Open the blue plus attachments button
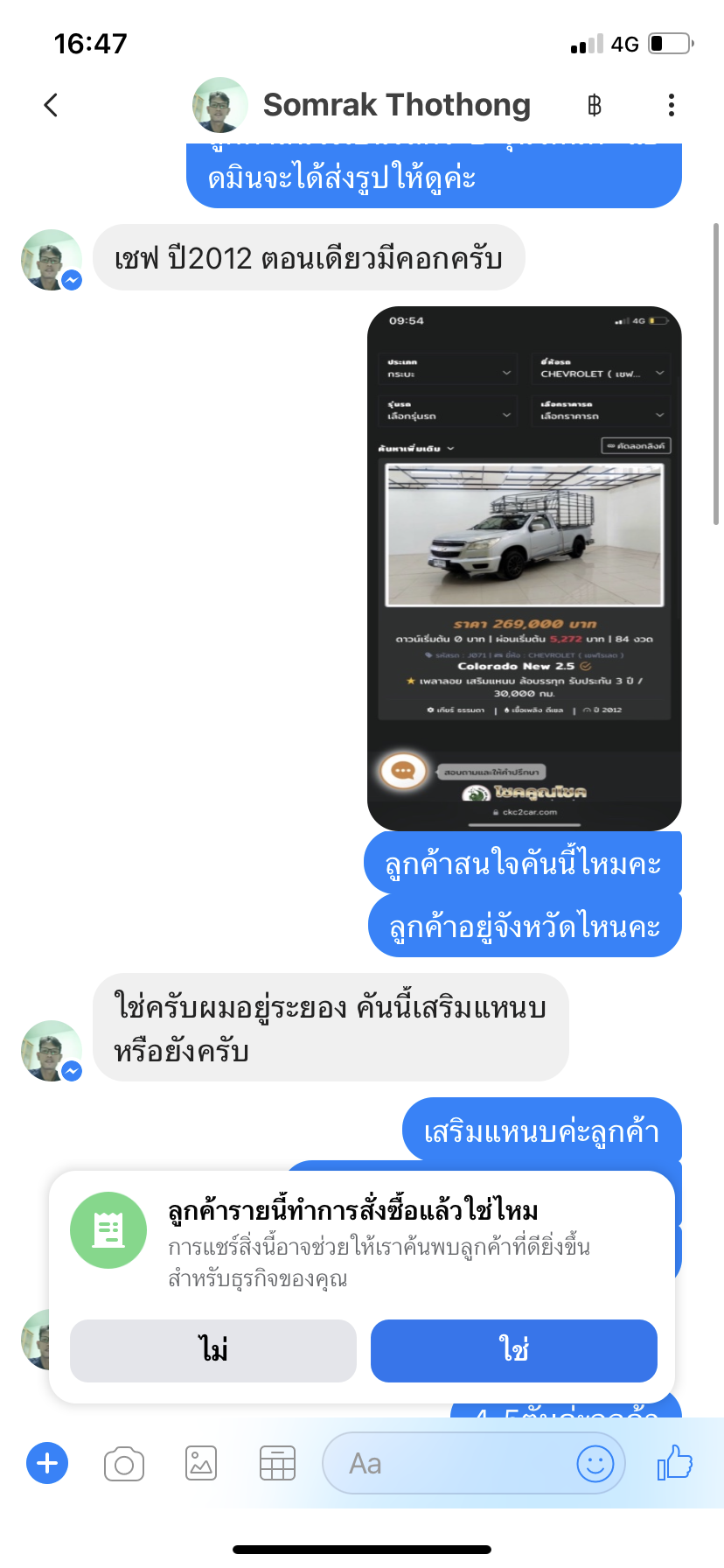Screen dimensions: 724x1568 (x=47, y=1463)
